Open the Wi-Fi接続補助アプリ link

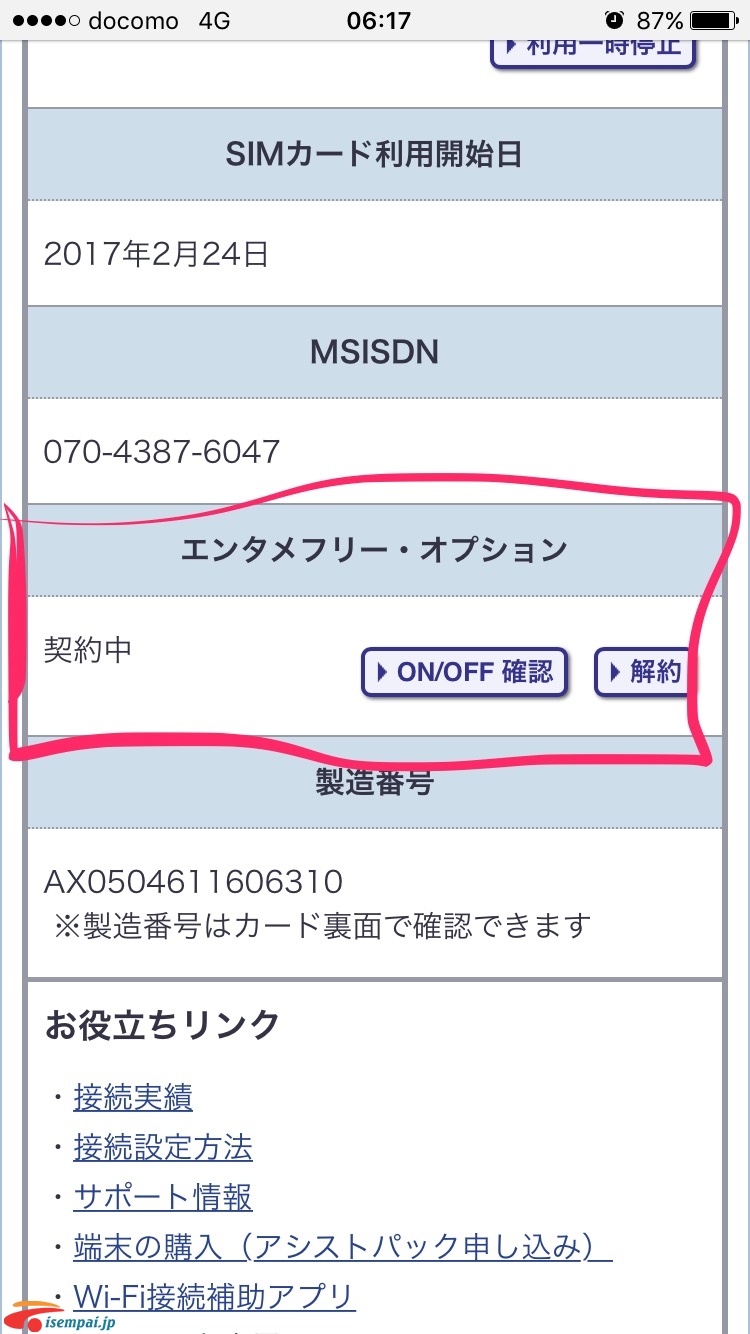click(x=214, y=1297)
